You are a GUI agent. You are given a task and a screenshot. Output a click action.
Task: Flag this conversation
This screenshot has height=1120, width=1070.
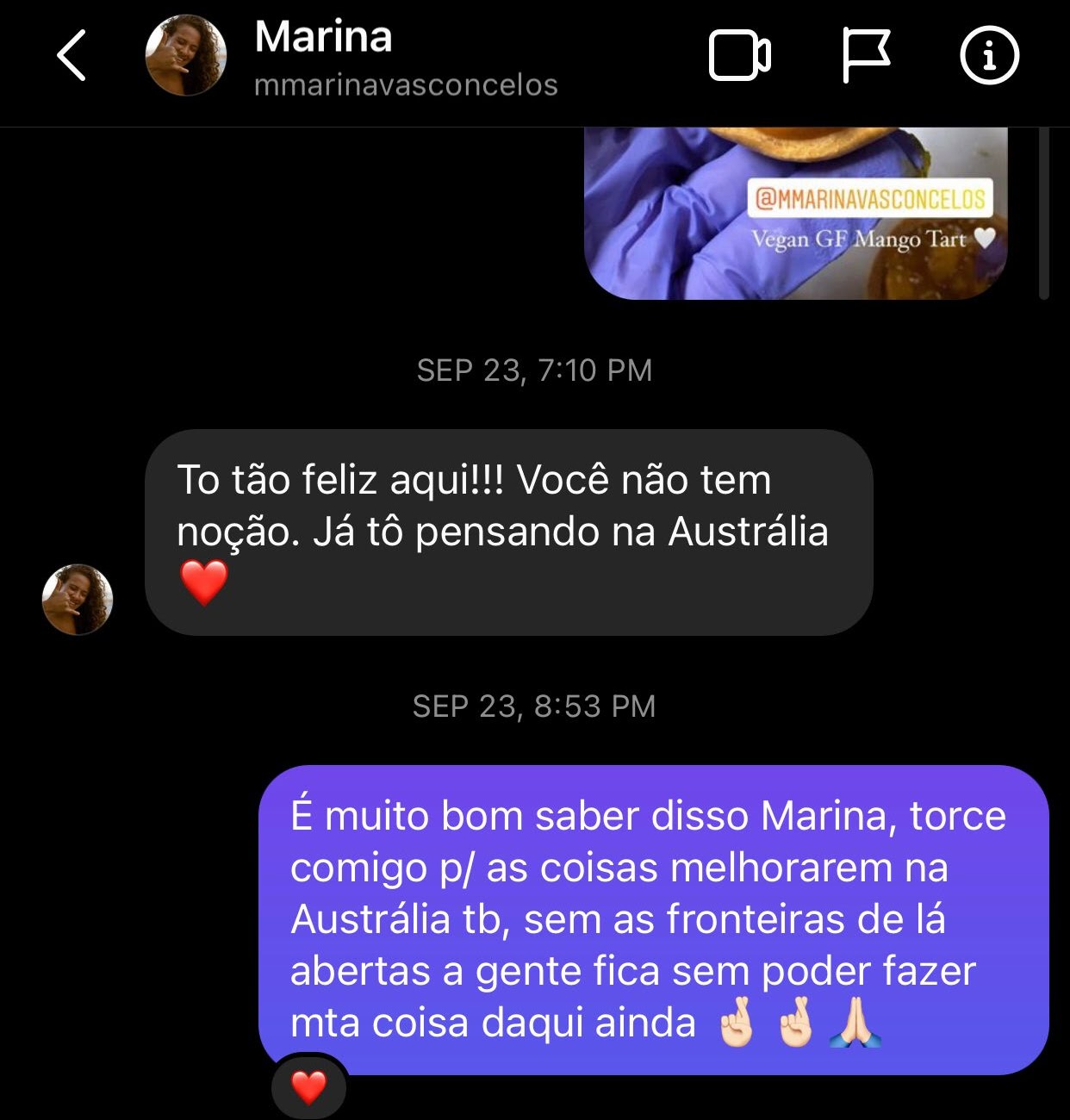click(865, 56)
